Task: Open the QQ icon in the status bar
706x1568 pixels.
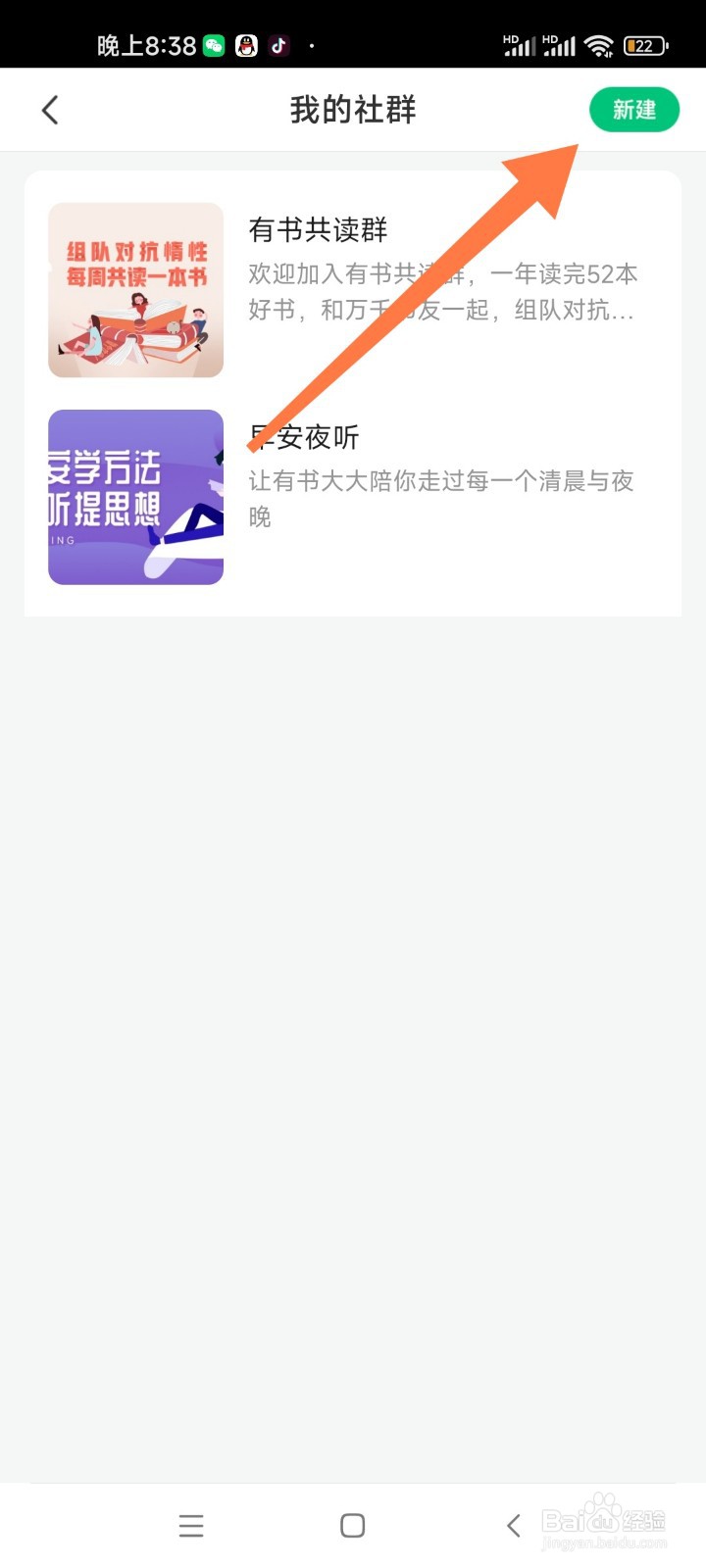Action: (246, 45)
